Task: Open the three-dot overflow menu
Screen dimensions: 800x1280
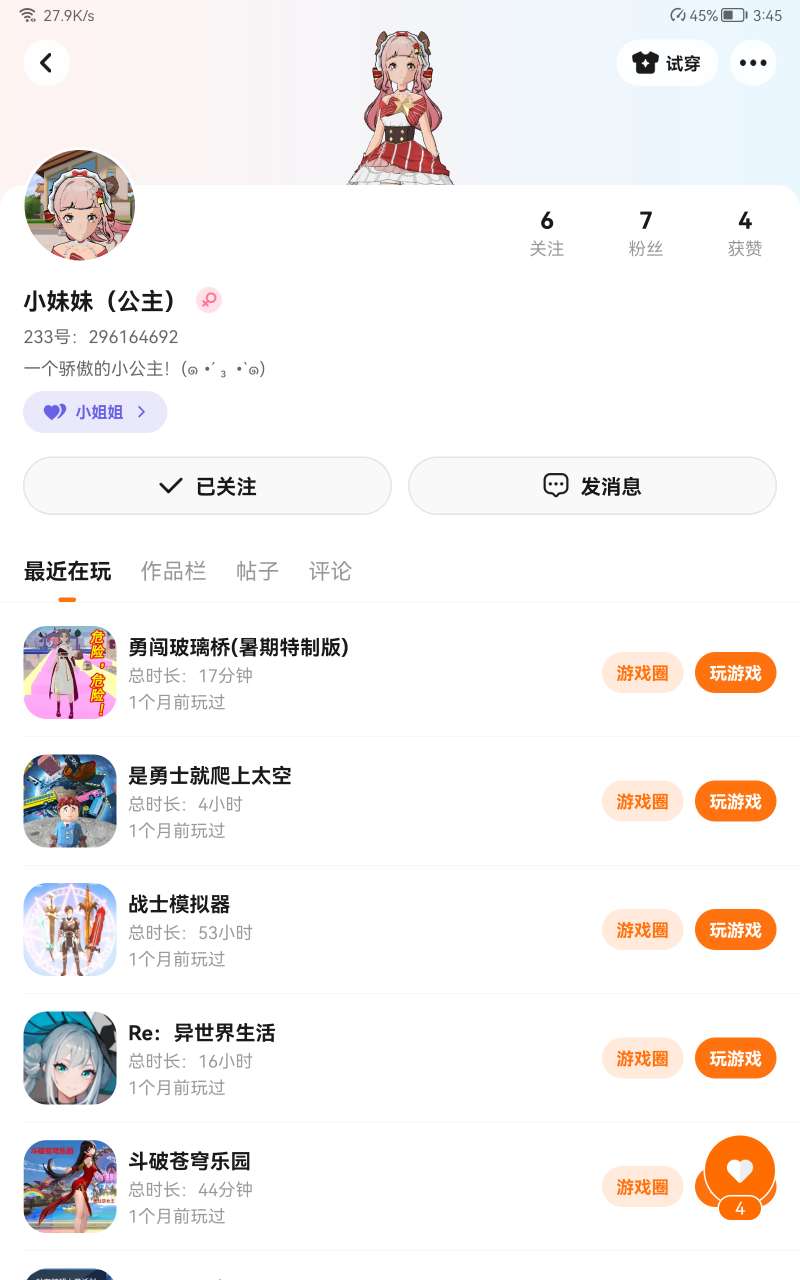Action: click(x=752, y=63)
